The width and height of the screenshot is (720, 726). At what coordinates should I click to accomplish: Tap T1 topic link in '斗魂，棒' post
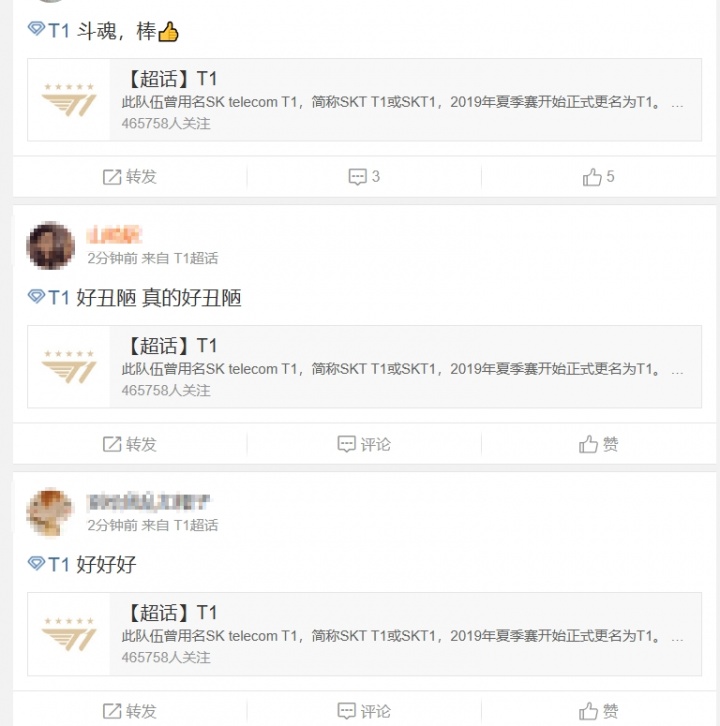click(x=49, y=31)
